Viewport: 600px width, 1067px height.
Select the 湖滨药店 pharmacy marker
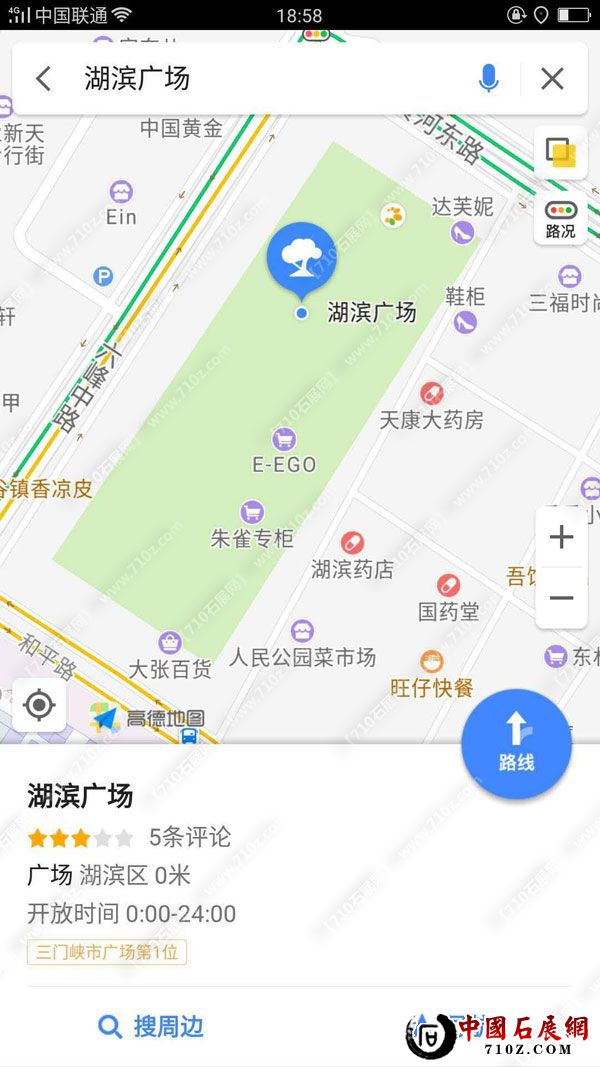point(352,543)
